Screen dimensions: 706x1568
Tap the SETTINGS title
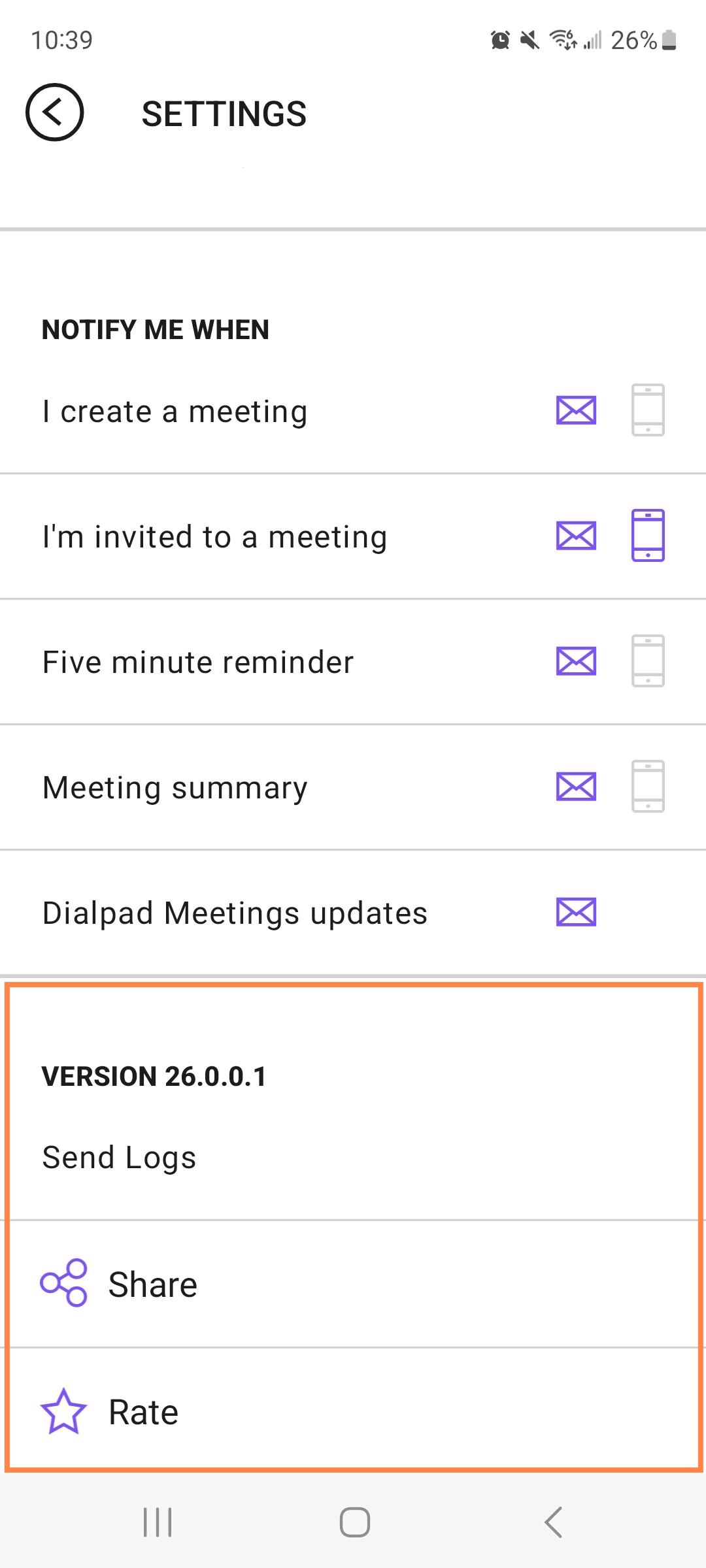pos(224,113)
